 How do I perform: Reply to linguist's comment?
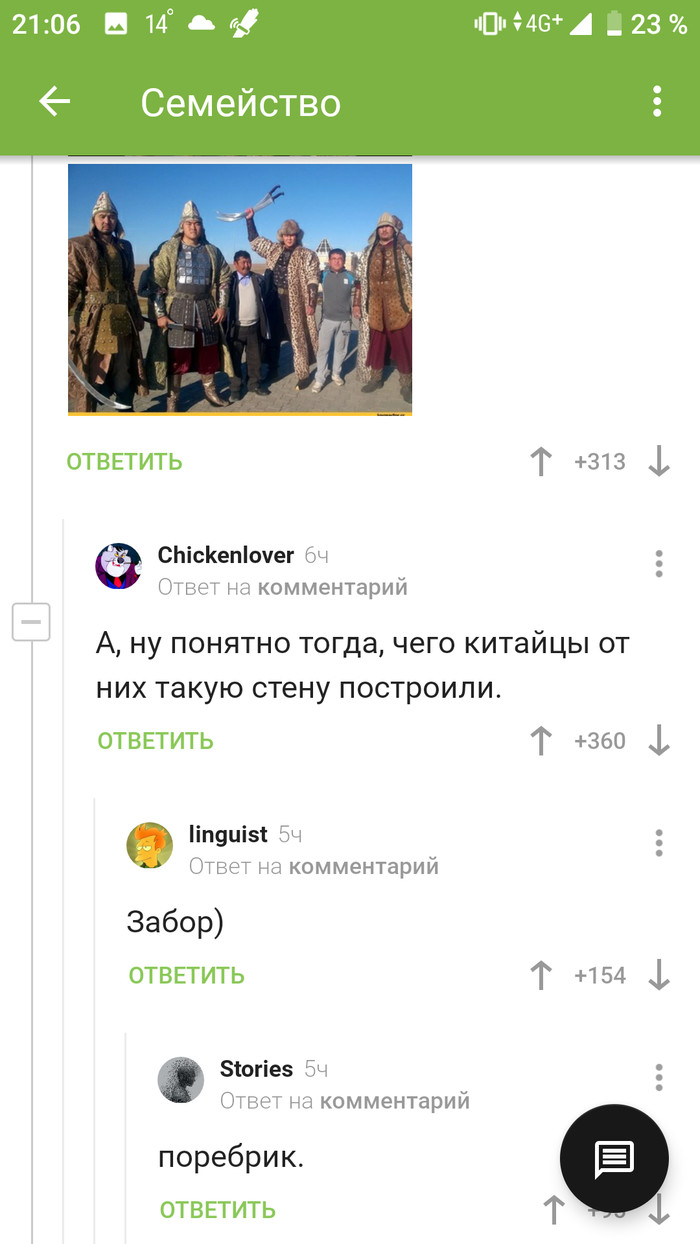coord(186,975)
